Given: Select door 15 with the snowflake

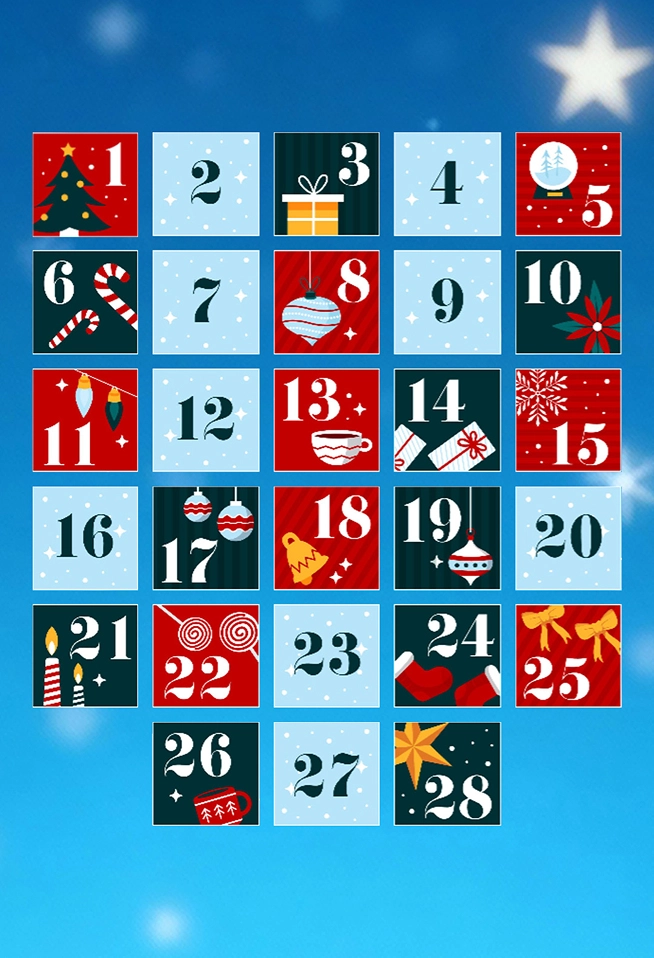Looking at the screenshot, I should click(568, 420).
